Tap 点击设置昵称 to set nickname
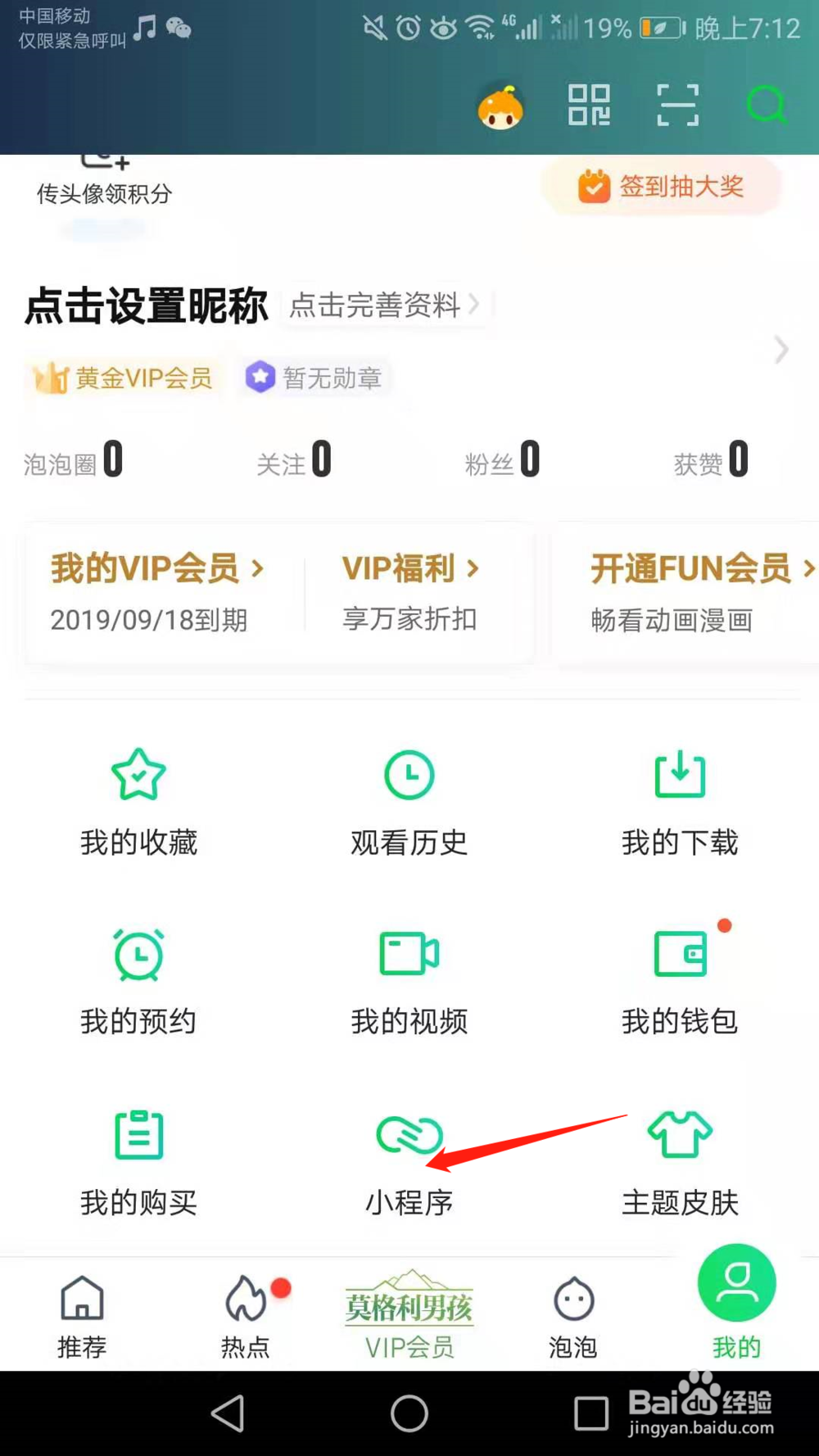The height and width of the screenshot is (1456, 819). 146,305
